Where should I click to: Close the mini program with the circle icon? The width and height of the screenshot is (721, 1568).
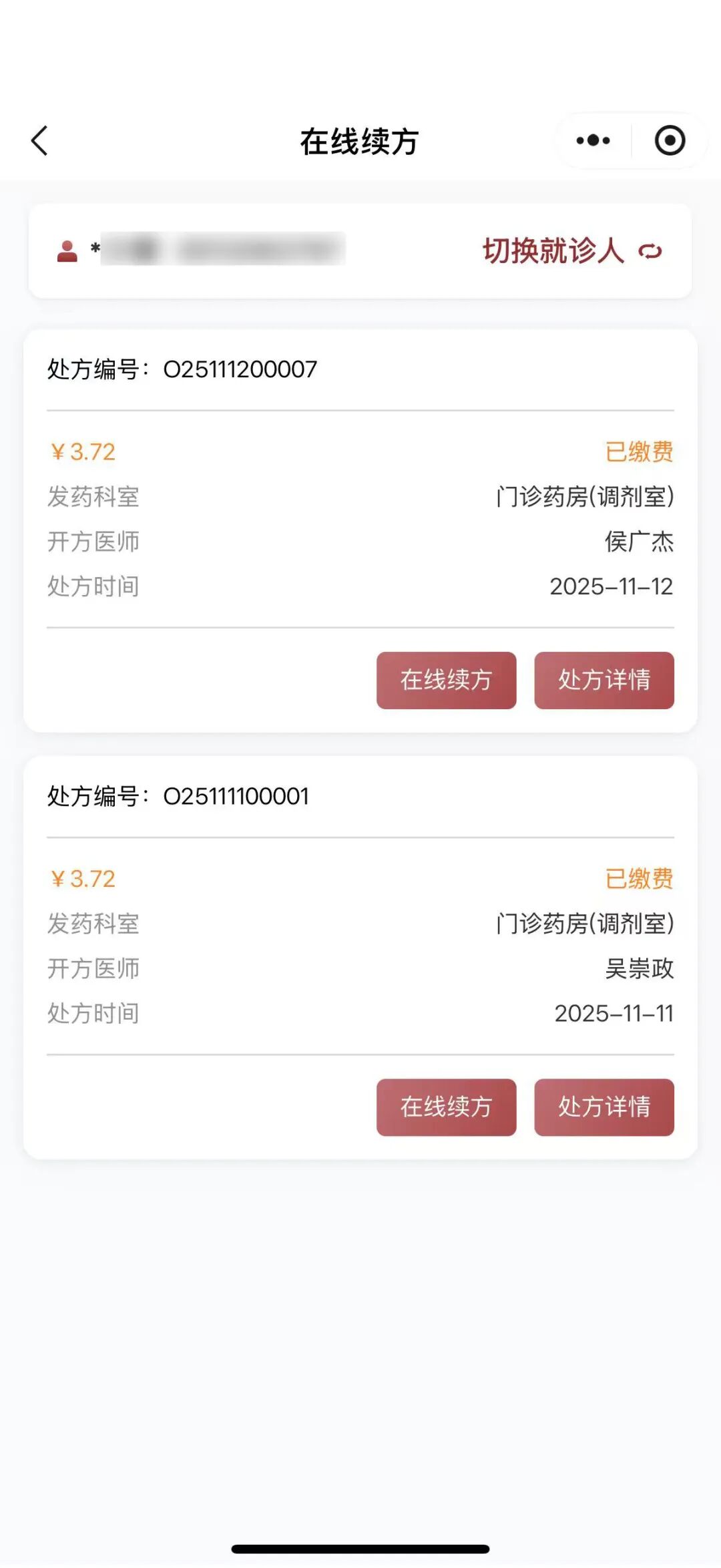pyautogui.click(x=670, y=141)
